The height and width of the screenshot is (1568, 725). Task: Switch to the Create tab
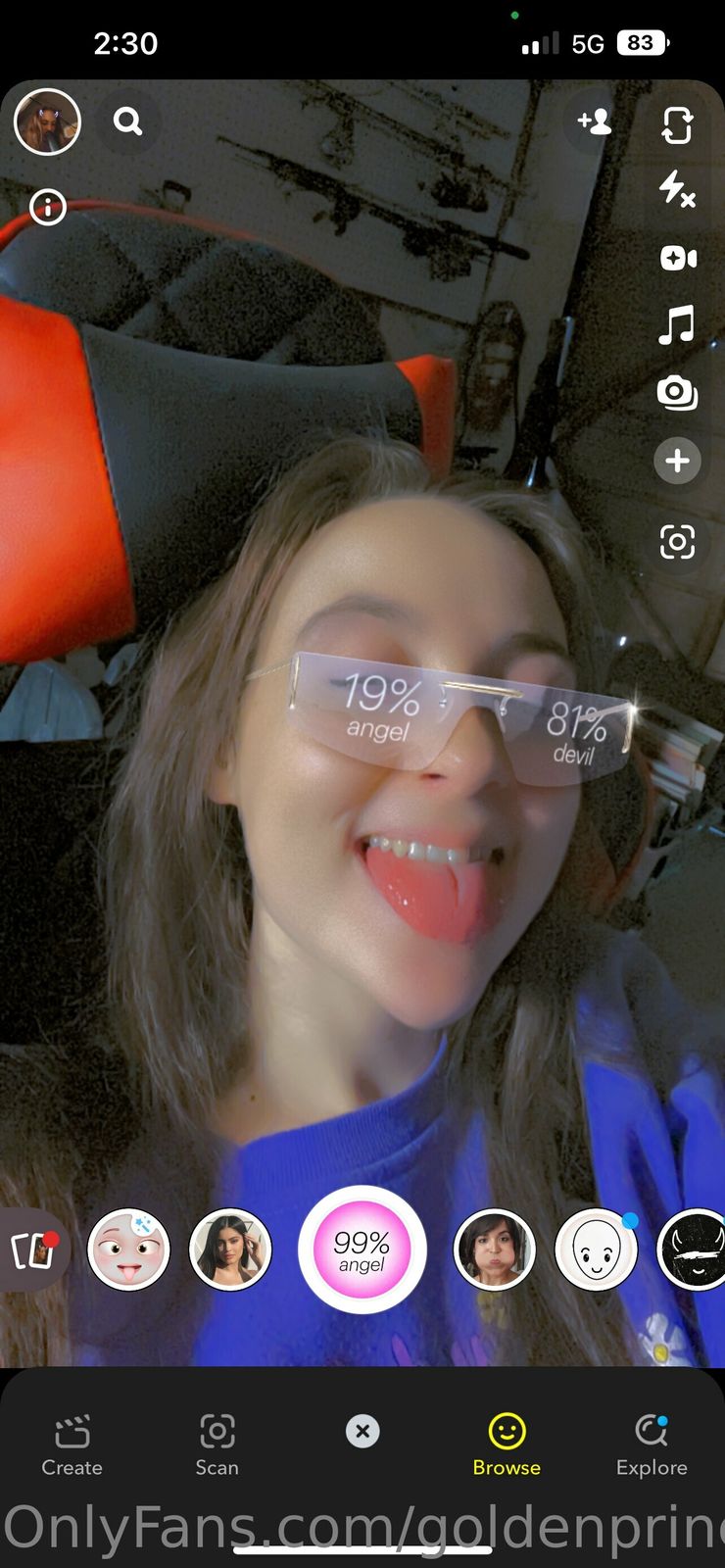tap(72, 1445)
